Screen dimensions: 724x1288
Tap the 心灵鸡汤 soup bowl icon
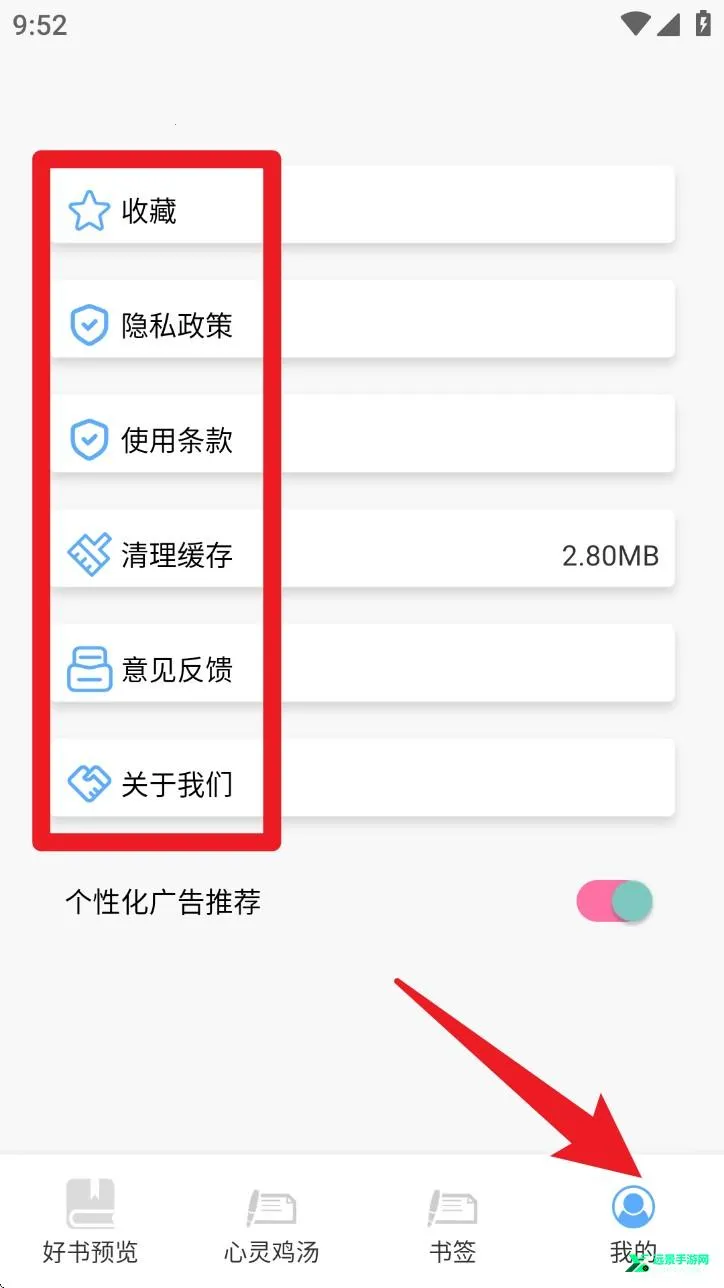[270, 1205]
